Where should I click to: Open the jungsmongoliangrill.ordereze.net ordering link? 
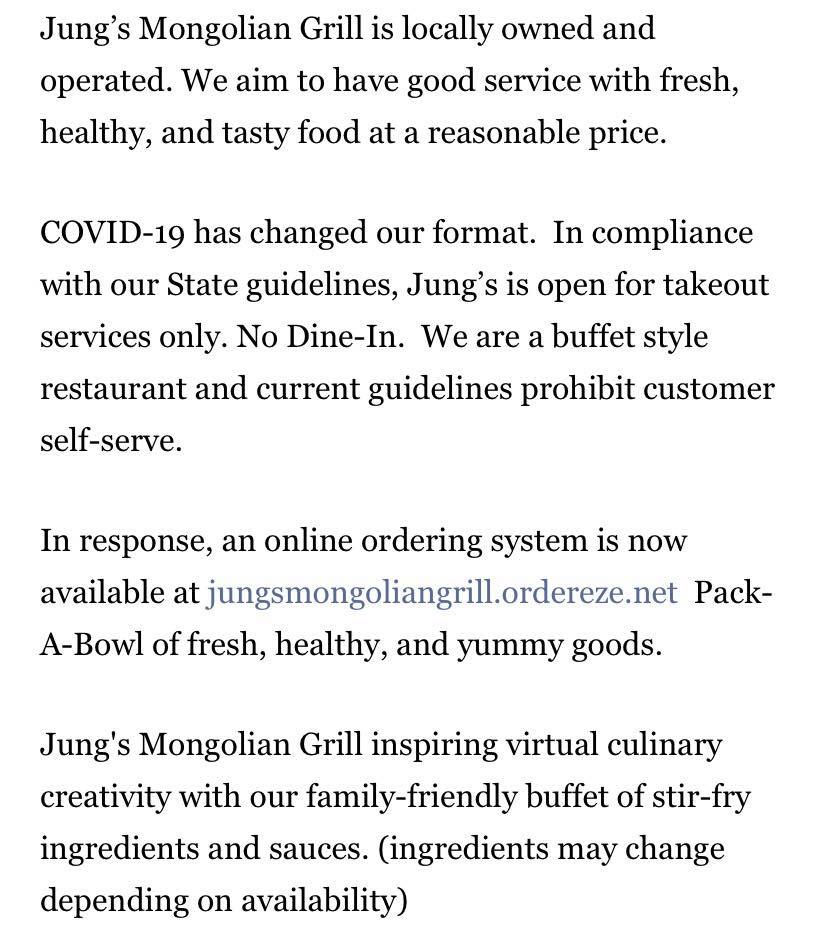(442, 593)
